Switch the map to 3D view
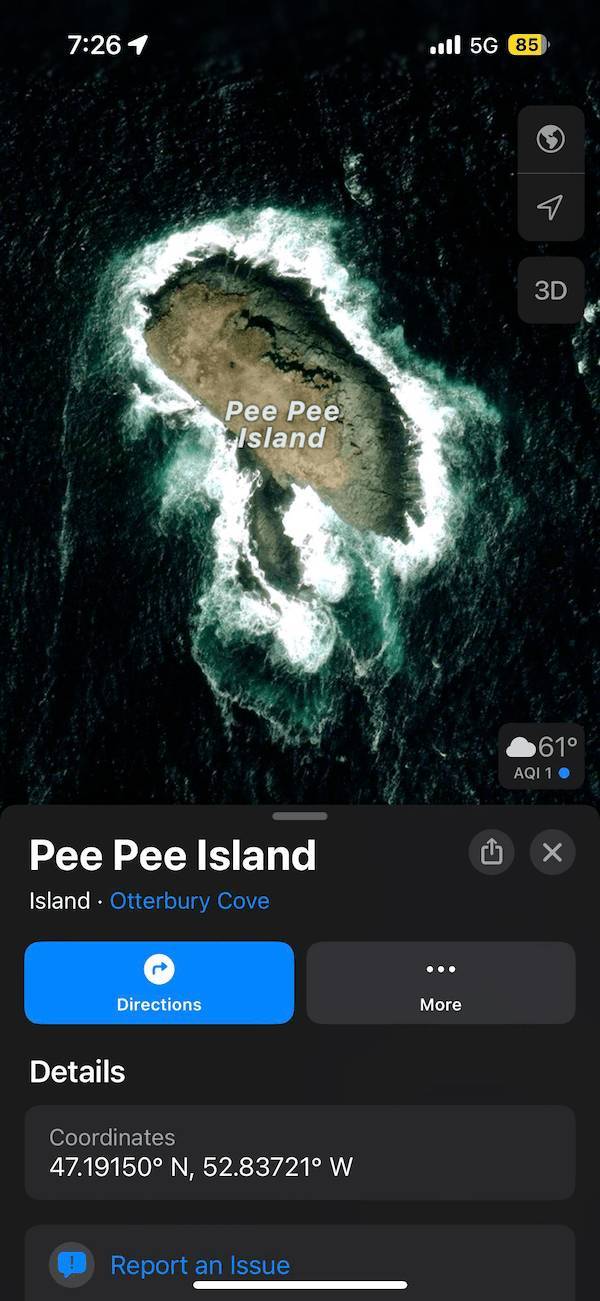600x1301 pixels. click(x=550, y=290)
